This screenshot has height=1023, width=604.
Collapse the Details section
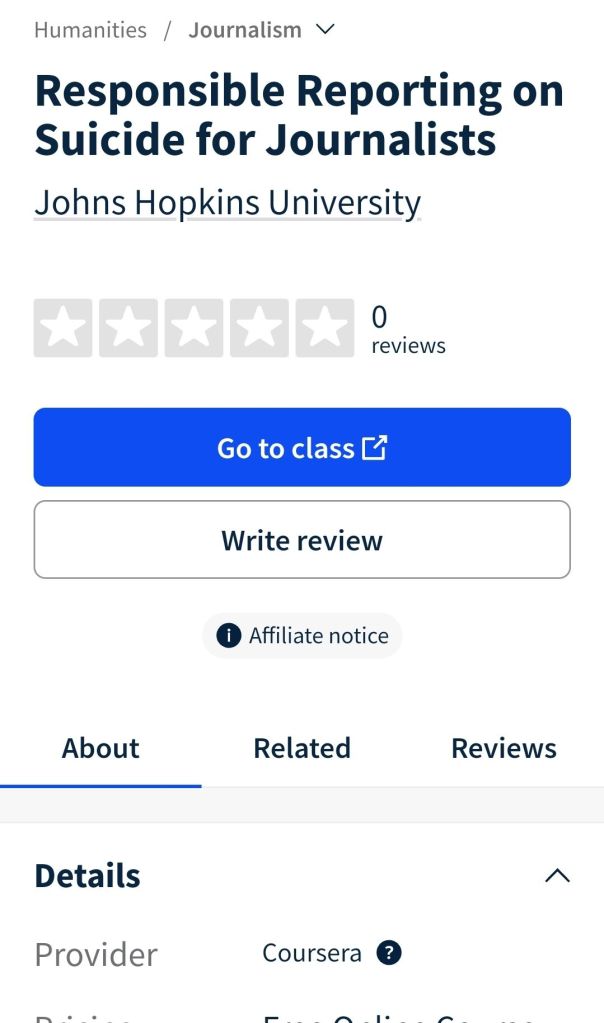[x=557, y=876]
